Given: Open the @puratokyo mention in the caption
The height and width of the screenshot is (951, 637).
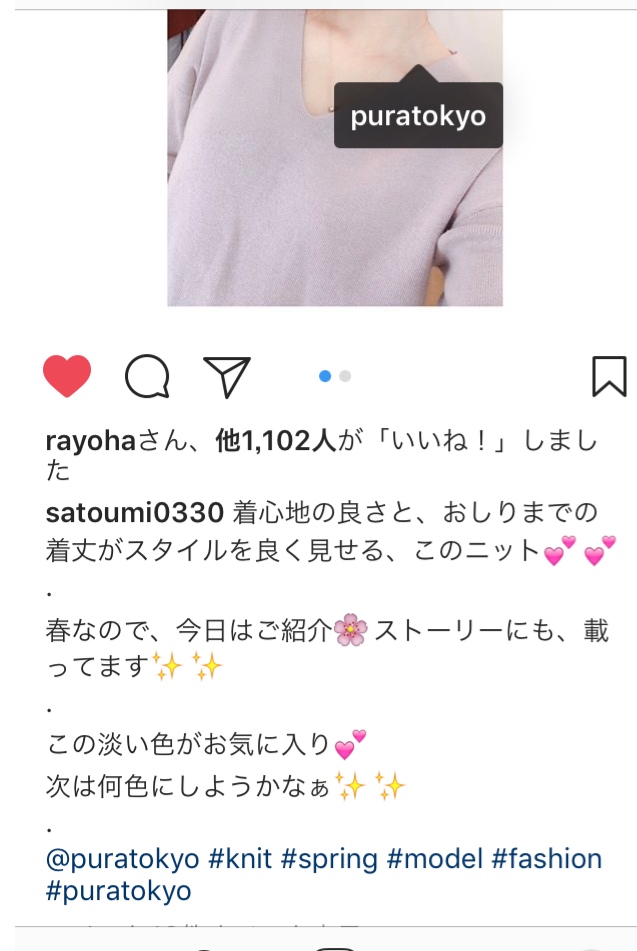Looking at the screenshot, I should pos(122,859).
